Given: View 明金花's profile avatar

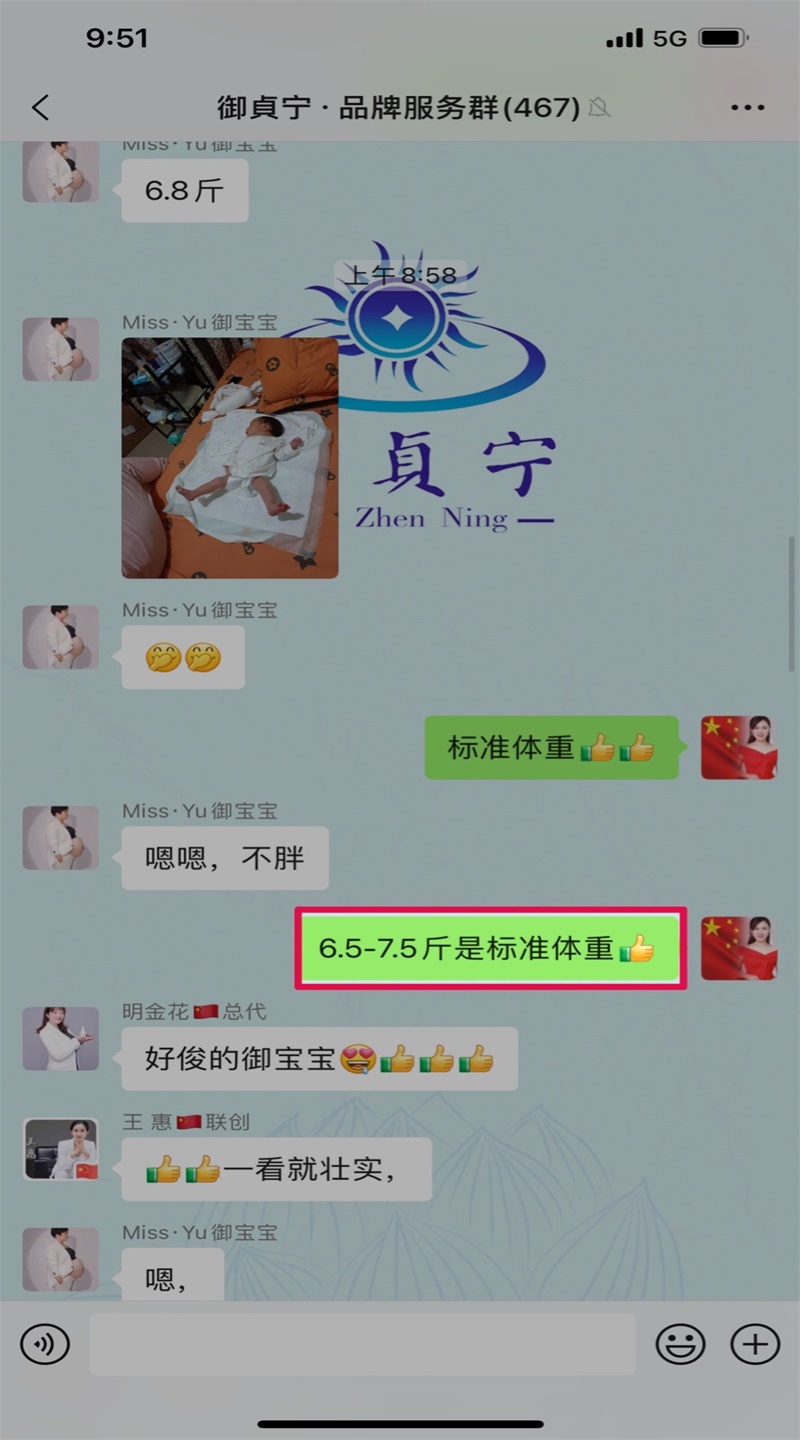Looking at the screenshot, I should pos(60,1038).
